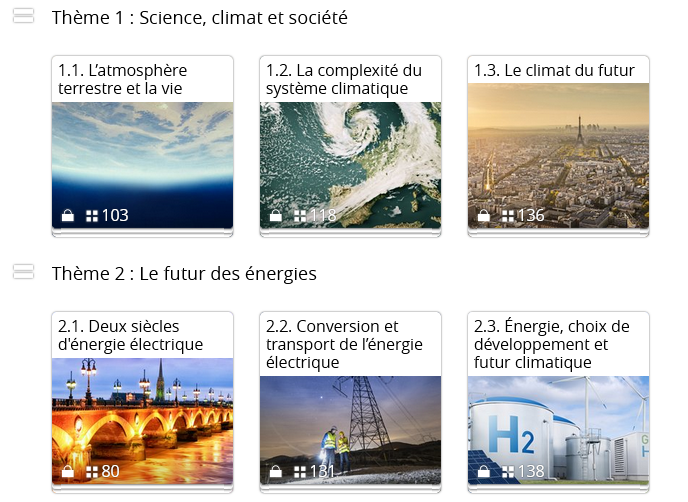Open chapter 2.2 Conversion et transport de l'énergie
This screenshot has width=688, height=502.
click(x=350, y=415)
